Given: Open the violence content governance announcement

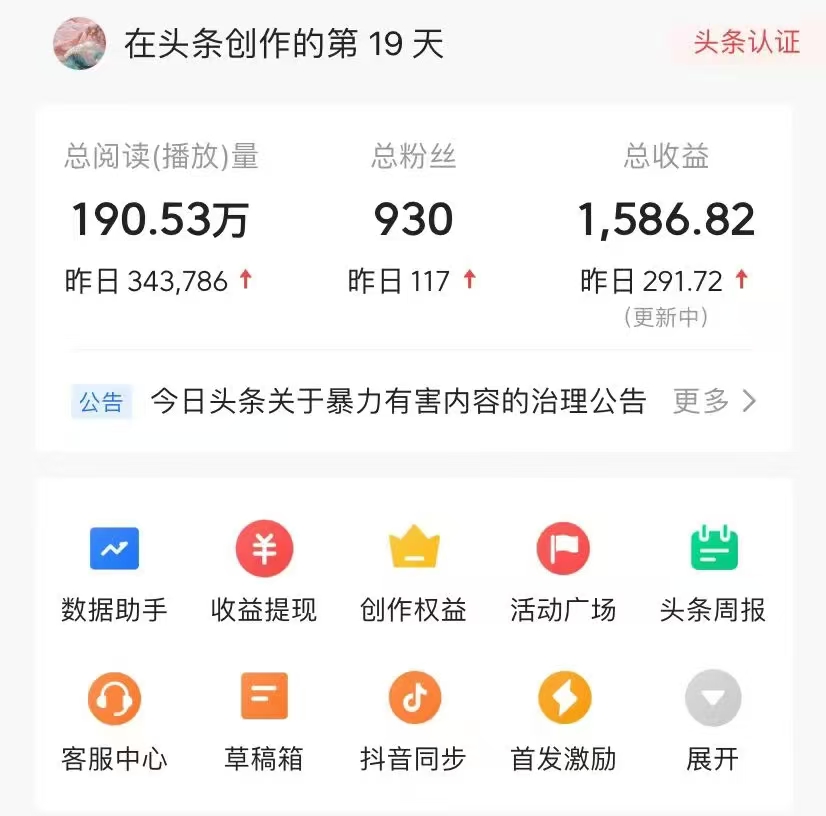Looking at the screenshot, I should click(398, 401).
